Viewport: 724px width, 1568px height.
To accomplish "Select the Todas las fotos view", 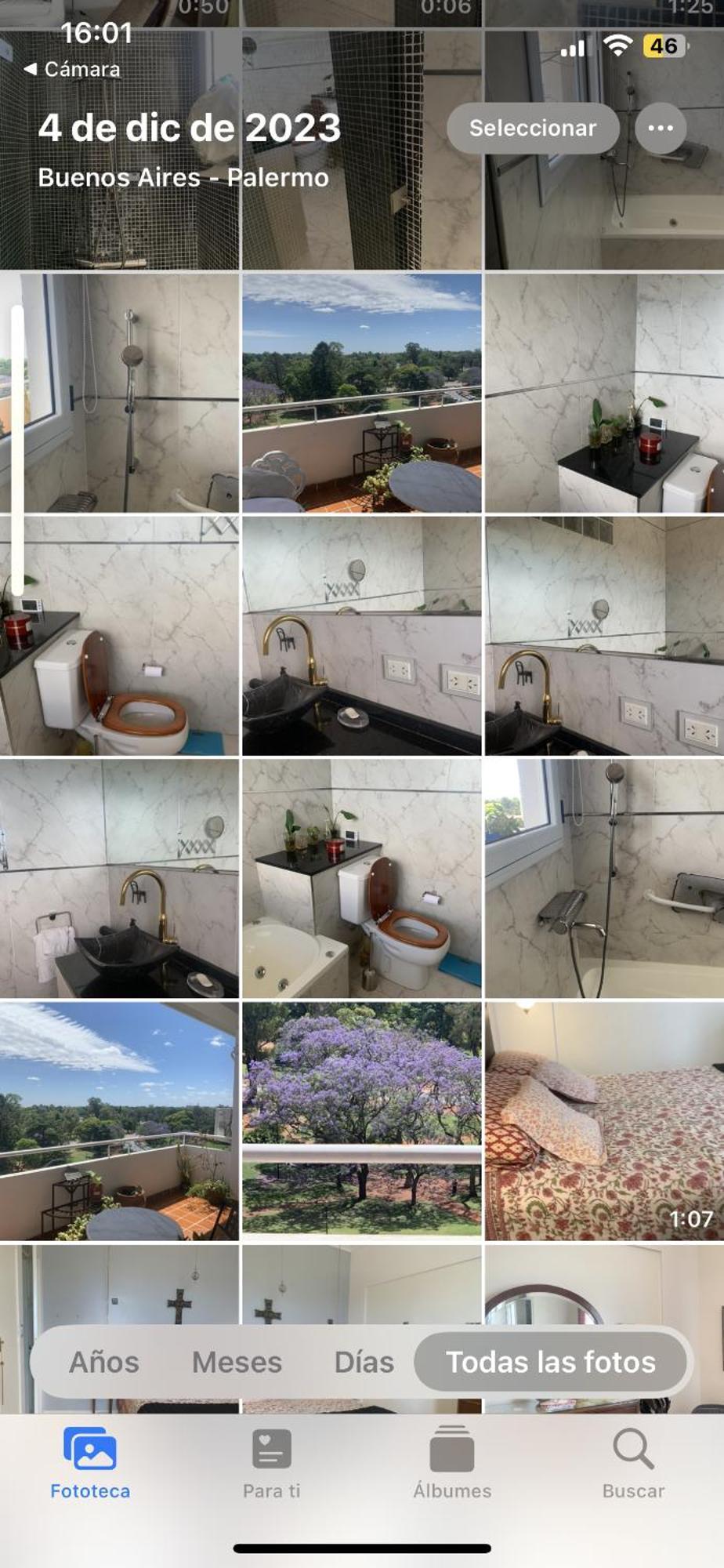I will (550, 1362).
